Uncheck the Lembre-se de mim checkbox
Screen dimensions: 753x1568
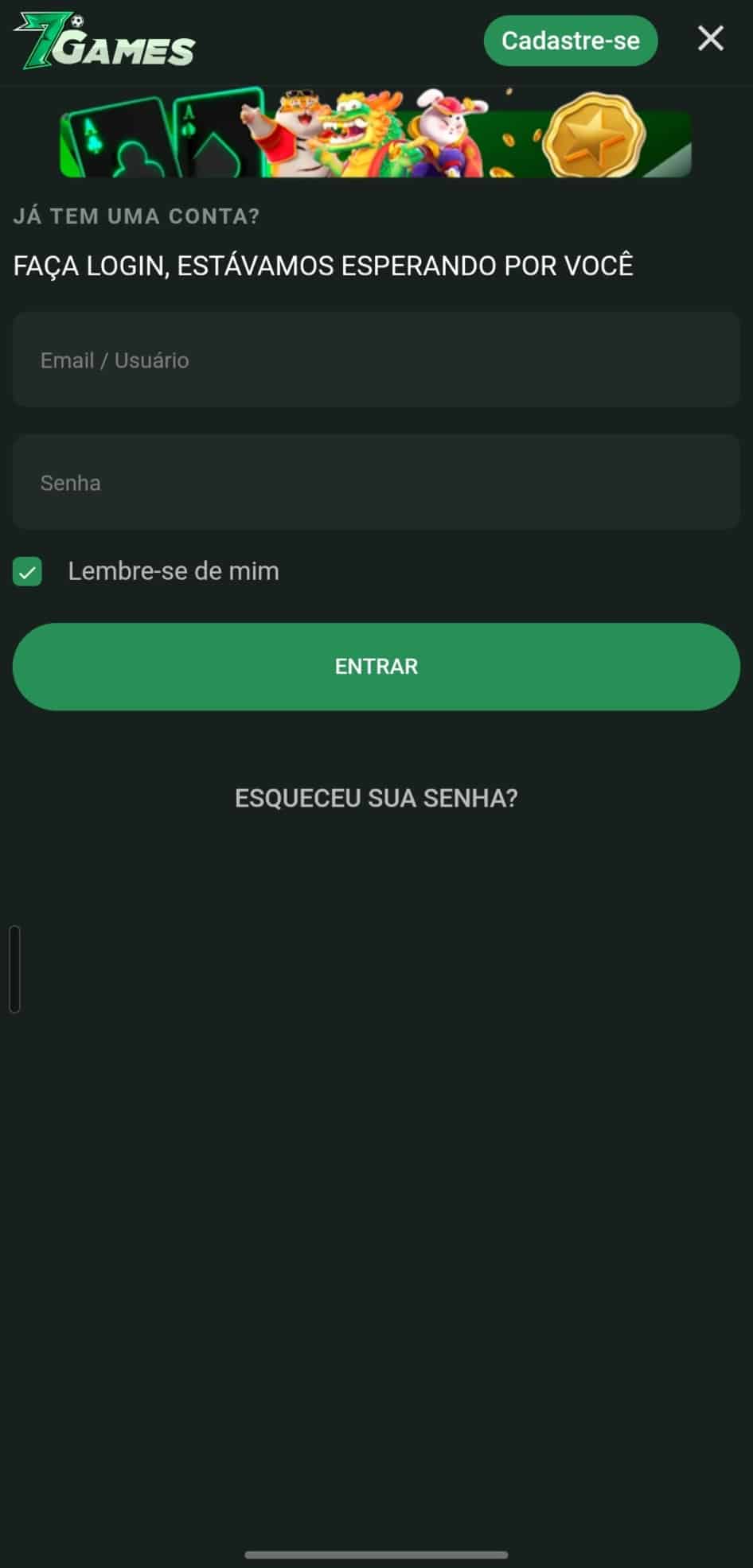(x=27, y=571)
